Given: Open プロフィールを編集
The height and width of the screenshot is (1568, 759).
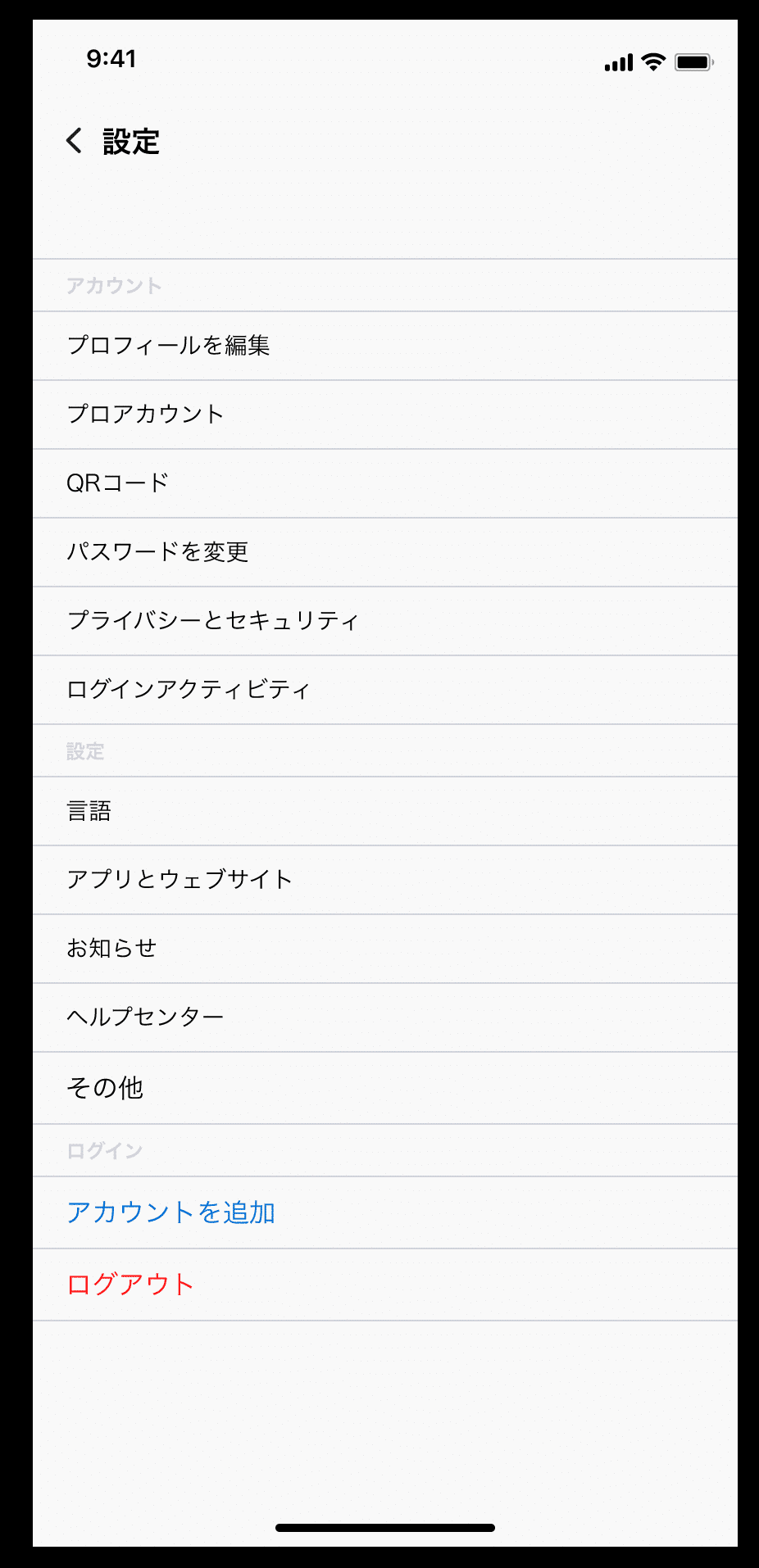Looking at the screenshot, I should point(385,346).
